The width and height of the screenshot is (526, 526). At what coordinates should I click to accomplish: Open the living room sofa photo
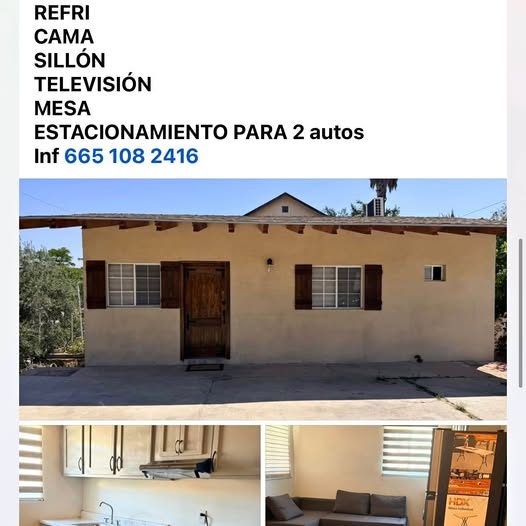coord(386,475)
